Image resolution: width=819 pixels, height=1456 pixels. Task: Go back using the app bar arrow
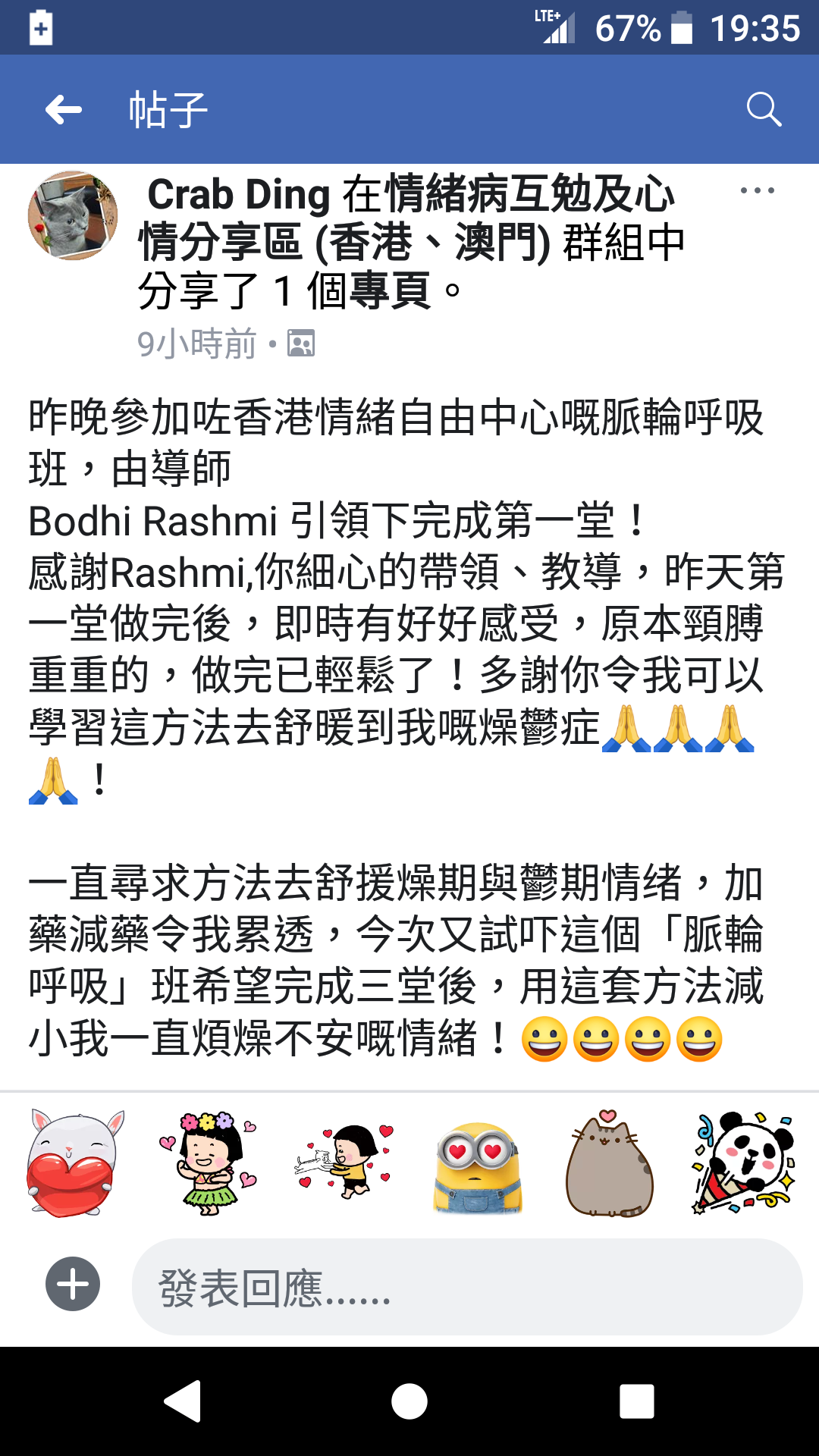[64, 110]
